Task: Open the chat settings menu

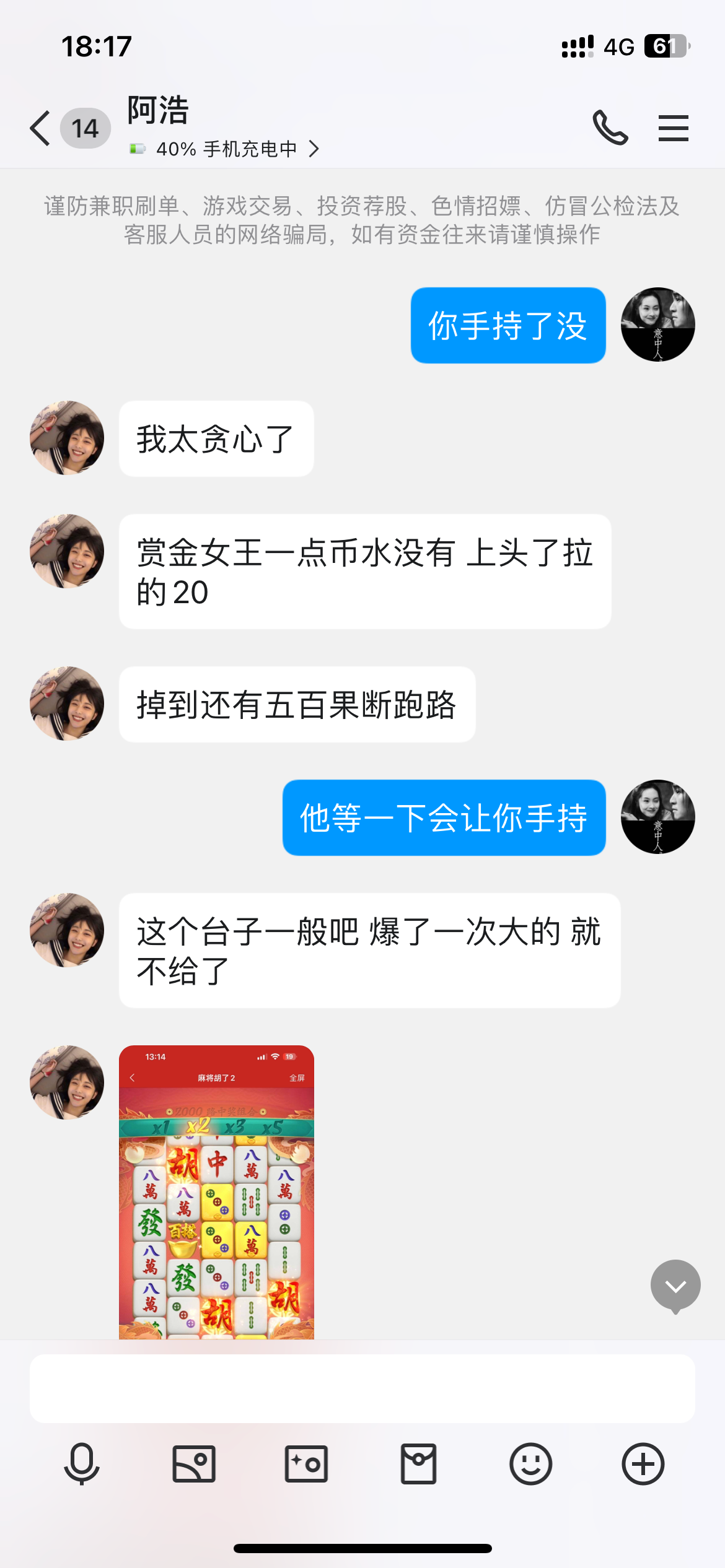Action: coord(673,128)
